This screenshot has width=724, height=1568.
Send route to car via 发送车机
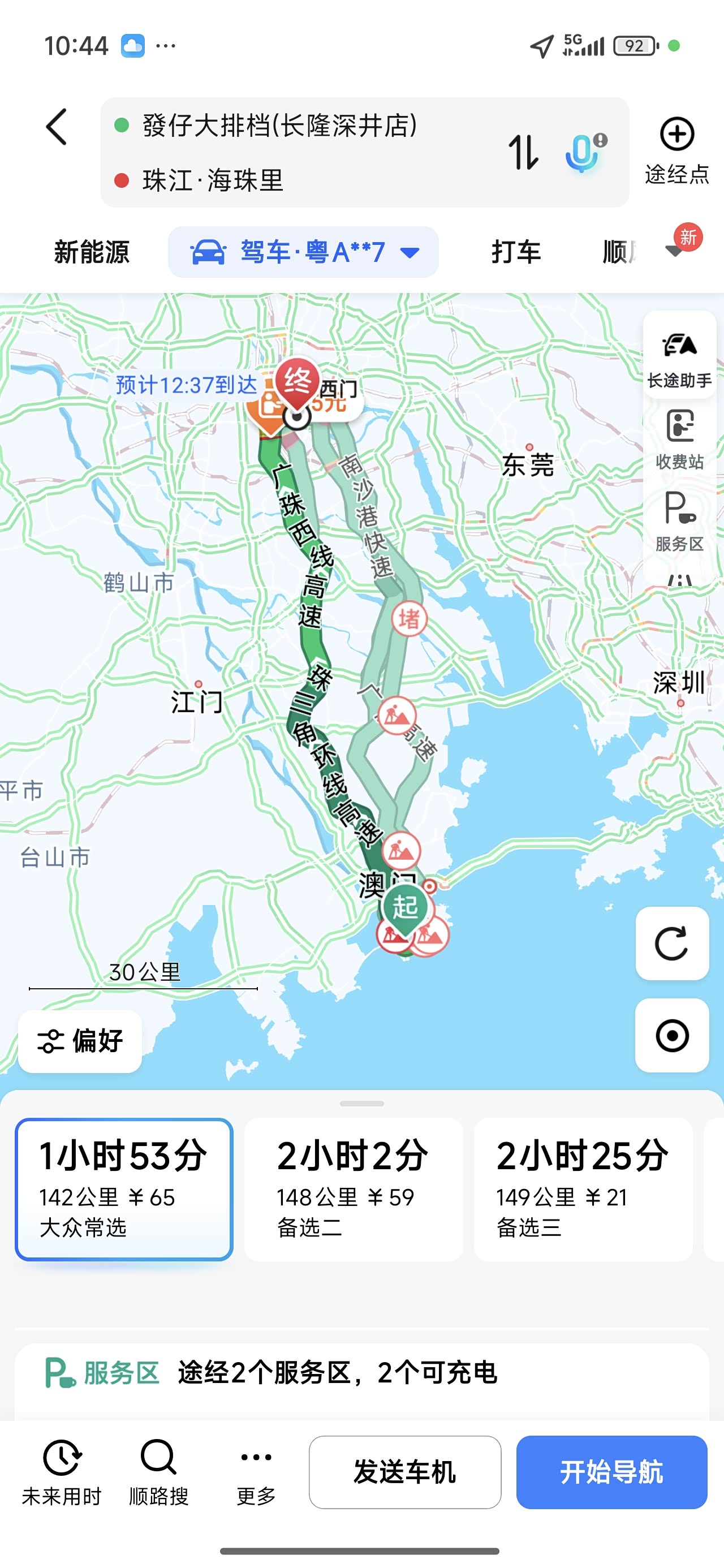pos(405,1472)
